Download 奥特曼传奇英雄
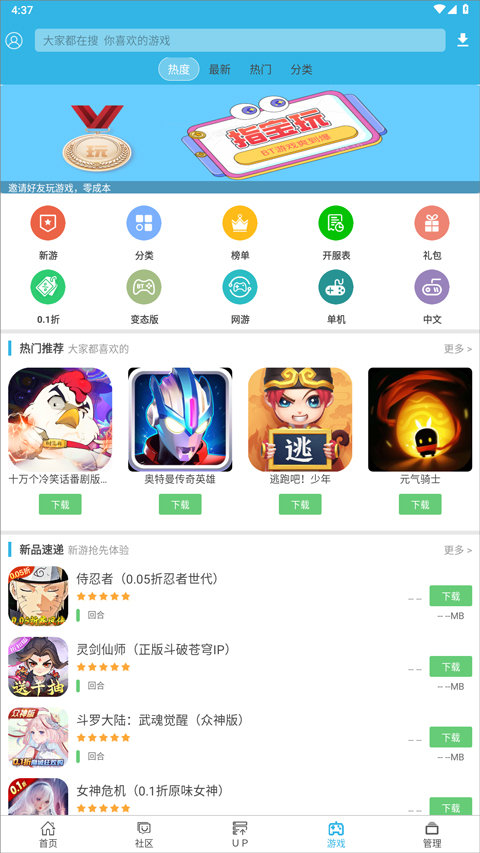 (x=180, y=504)
